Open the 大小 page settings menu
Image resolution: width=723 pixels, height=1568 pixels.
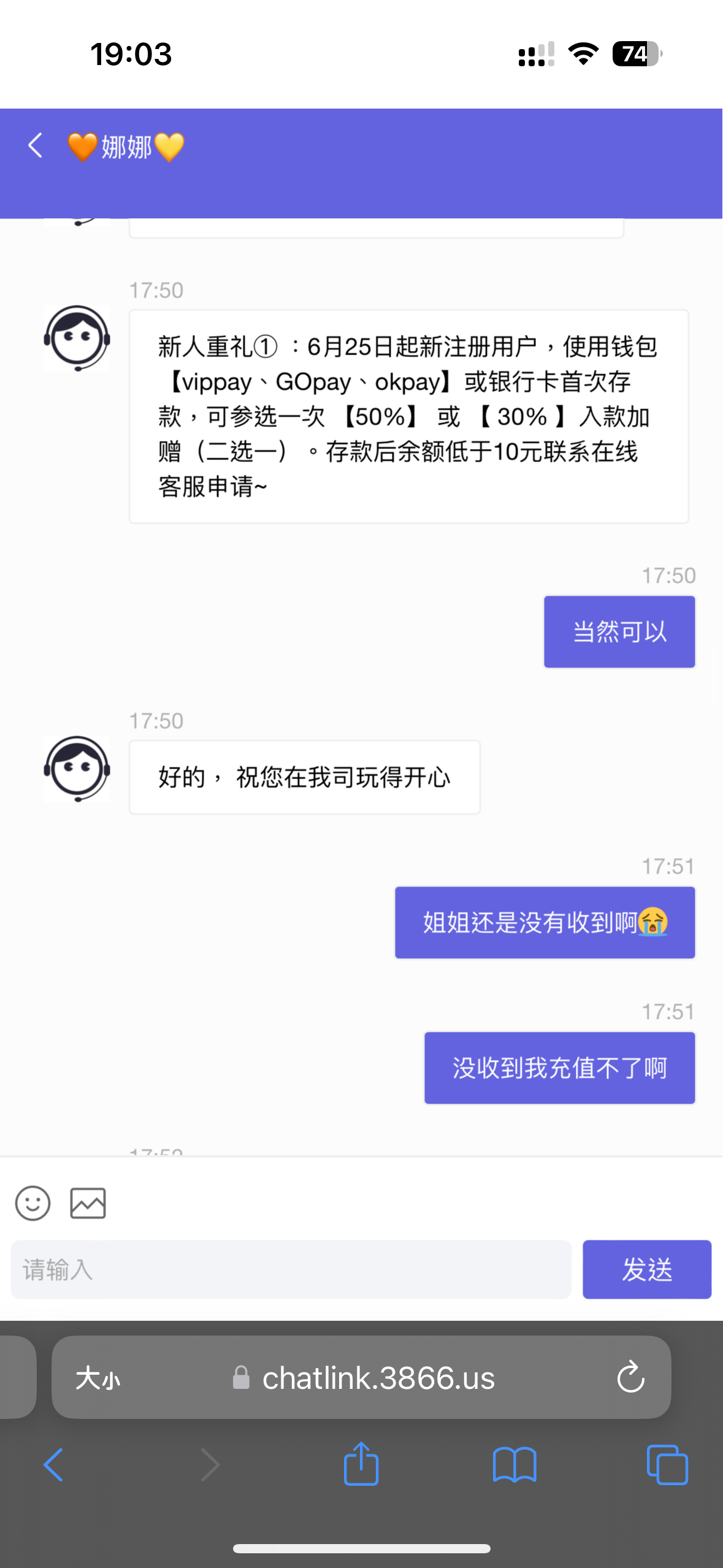click(x=98, y=1378)
